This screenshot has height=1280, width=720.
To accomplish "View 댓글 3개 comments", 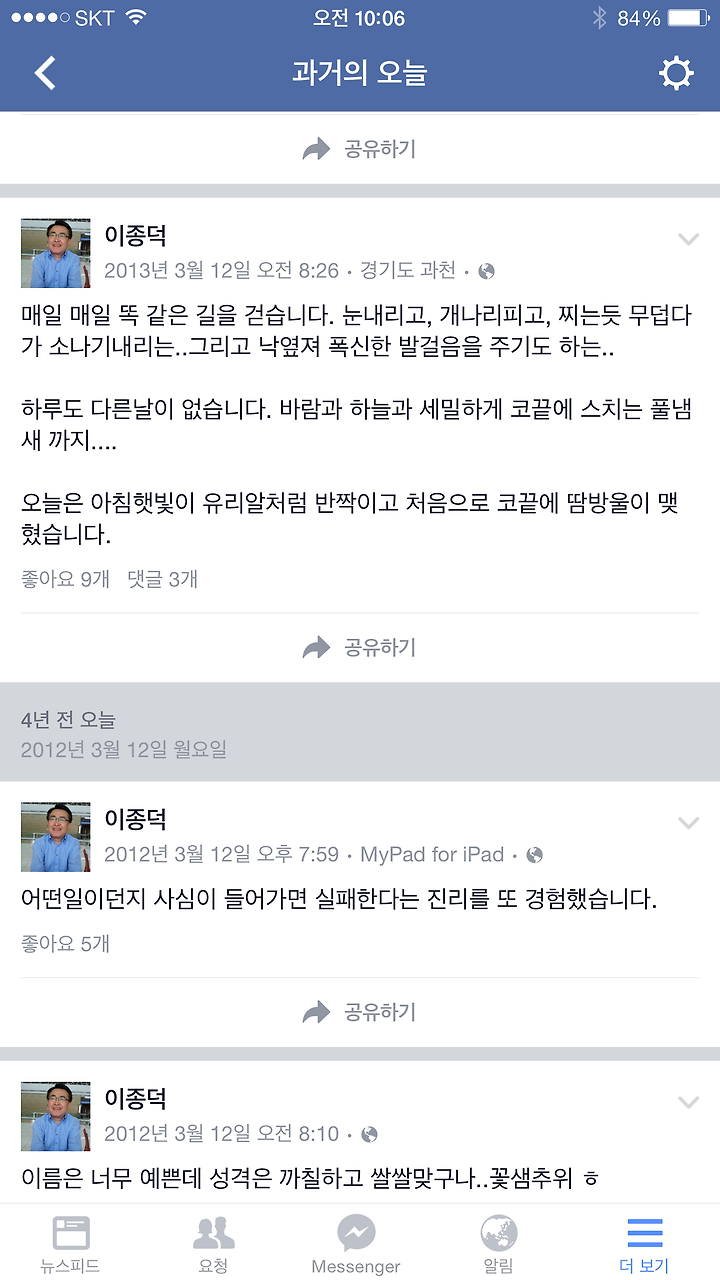I will pos(162,578).
